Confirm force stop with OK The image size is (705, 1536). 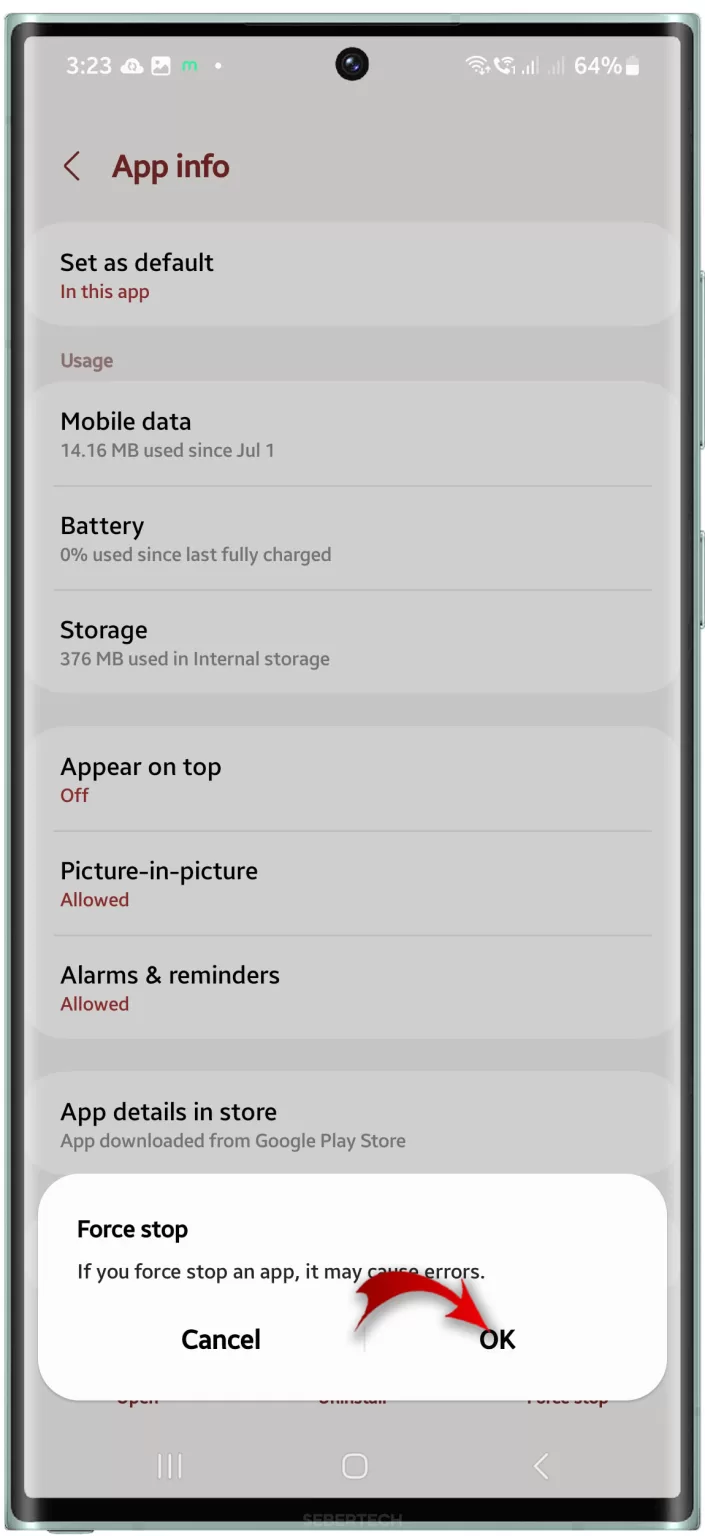pos(497,1340)
